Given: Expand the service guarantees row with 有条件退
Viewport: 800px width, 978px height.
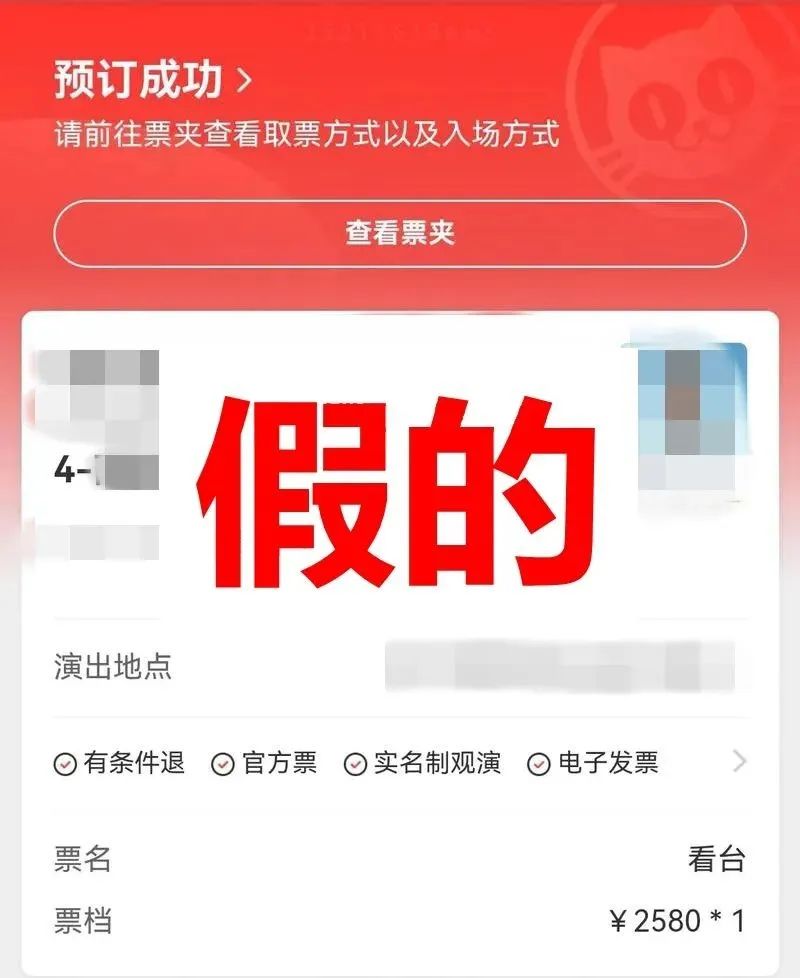Looking at the screenshot, I should pos(400,763).
